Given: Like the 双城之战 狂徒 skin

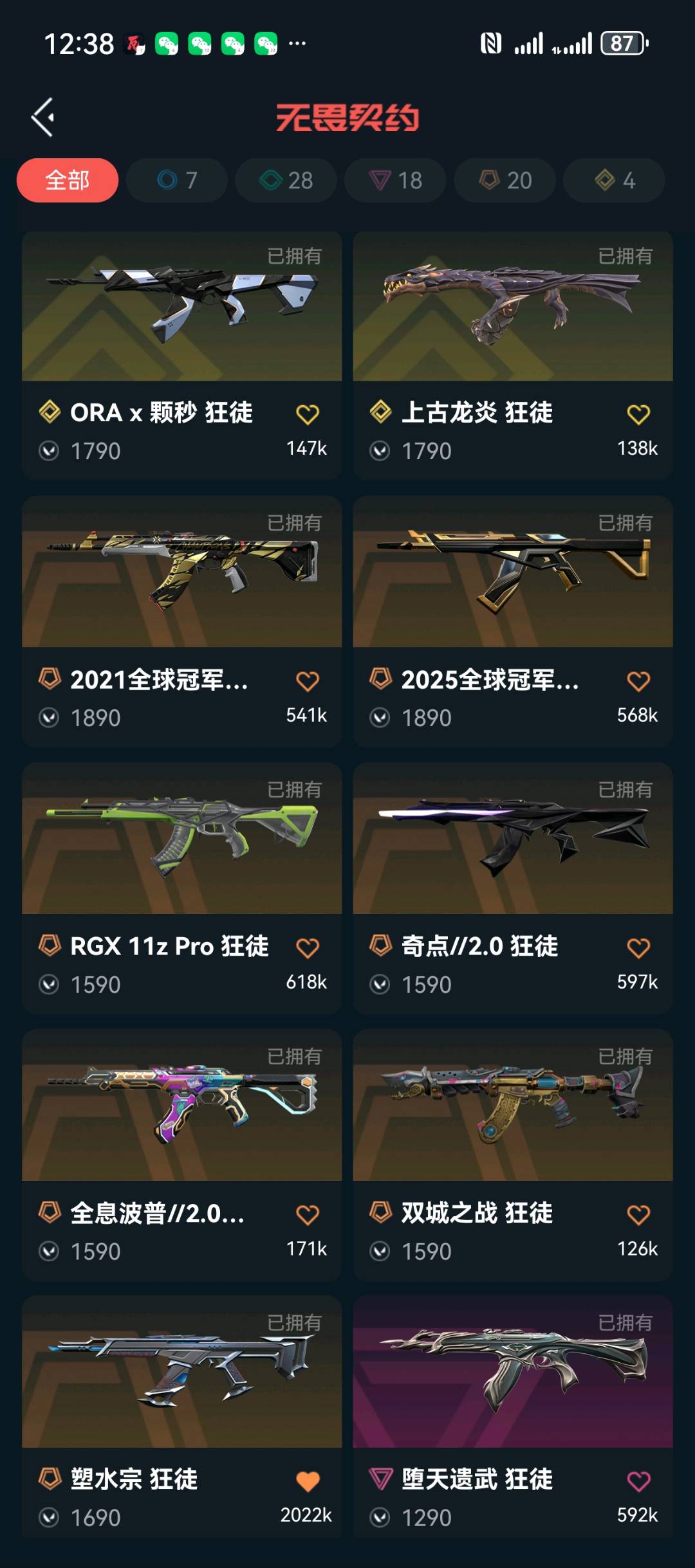Looking at the screenshot, I should pyautogui.click(x=638, y=1214).
